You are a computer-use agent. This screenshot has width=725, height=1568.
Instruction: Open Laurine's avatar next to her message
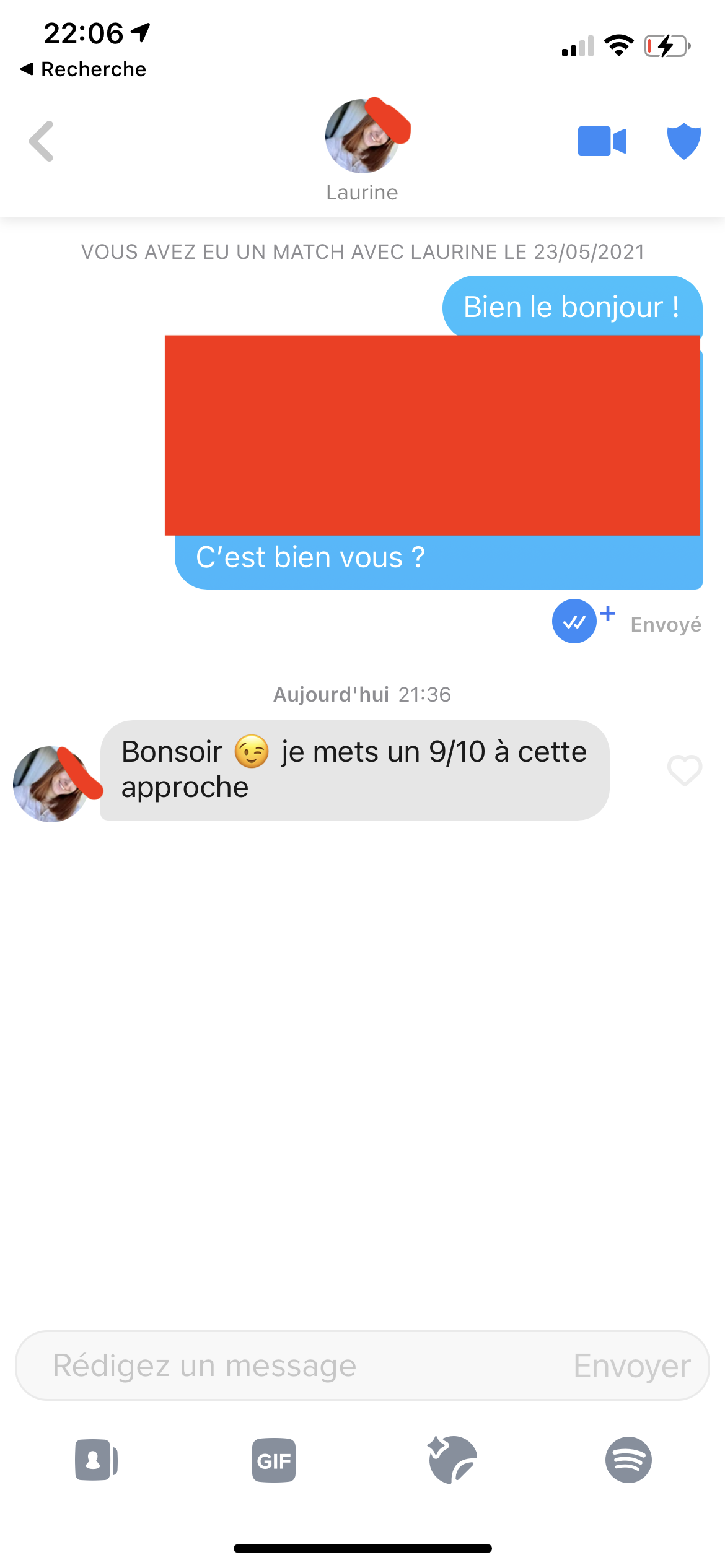[53, 784]
